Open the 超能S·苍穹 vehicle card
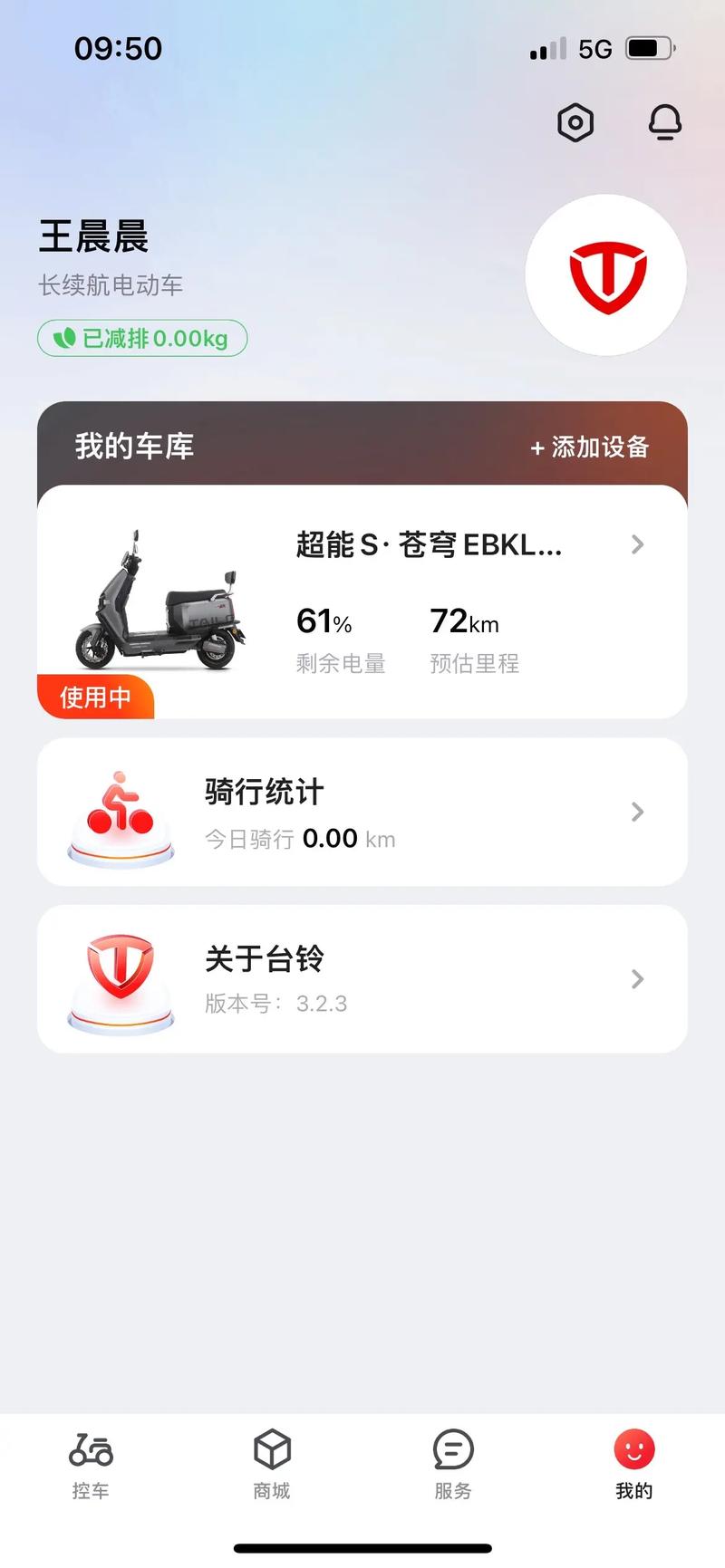The width and height of the screenshot is (725, 1568). tap(362, 602)
